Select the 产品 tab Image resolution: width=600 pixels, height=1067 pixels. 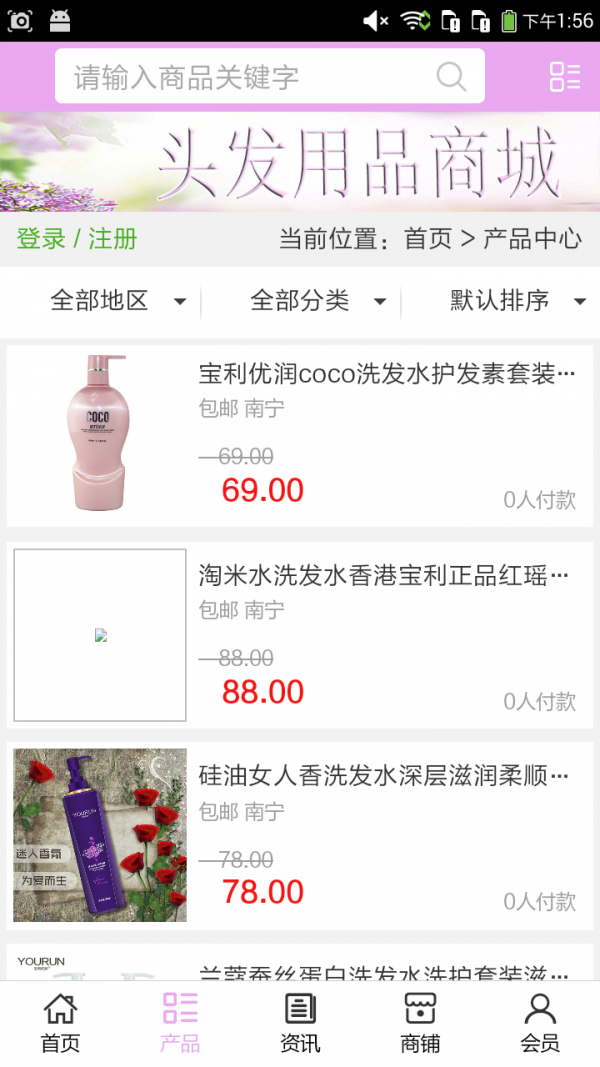click(180, 1022)
